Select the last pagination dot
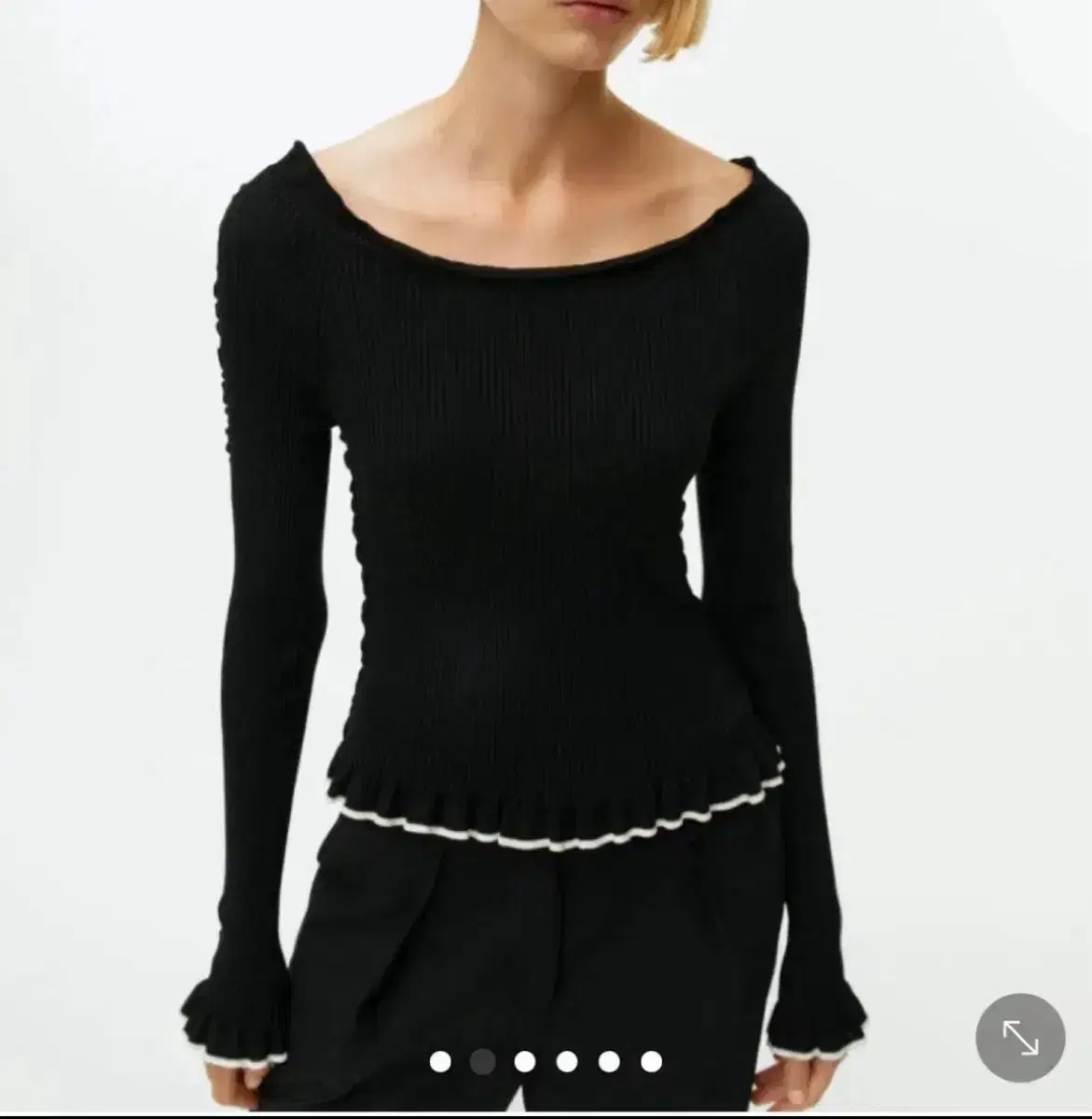The height and width of the screenshot is (1119, 1092). [650, 1059]
